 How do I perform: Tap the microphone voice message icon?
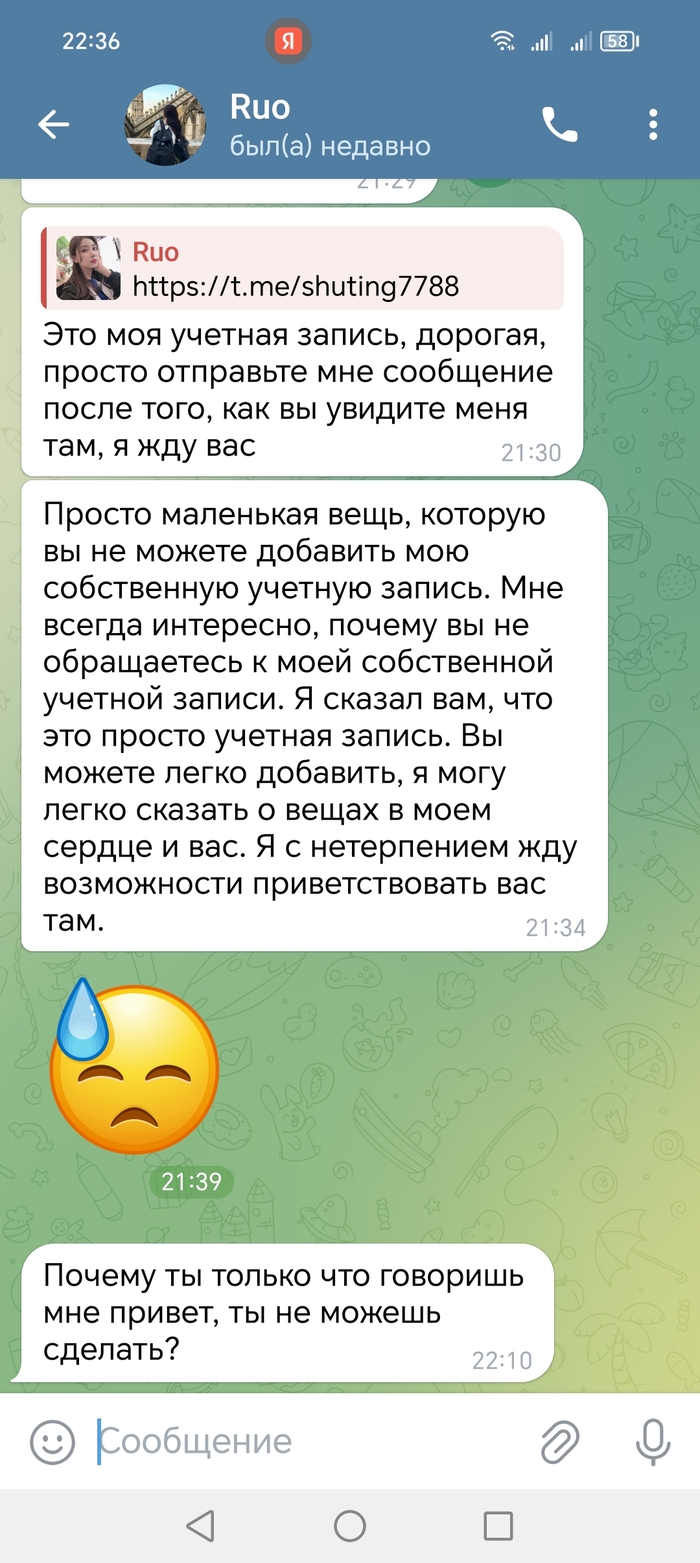click(x=653, y=1441)
